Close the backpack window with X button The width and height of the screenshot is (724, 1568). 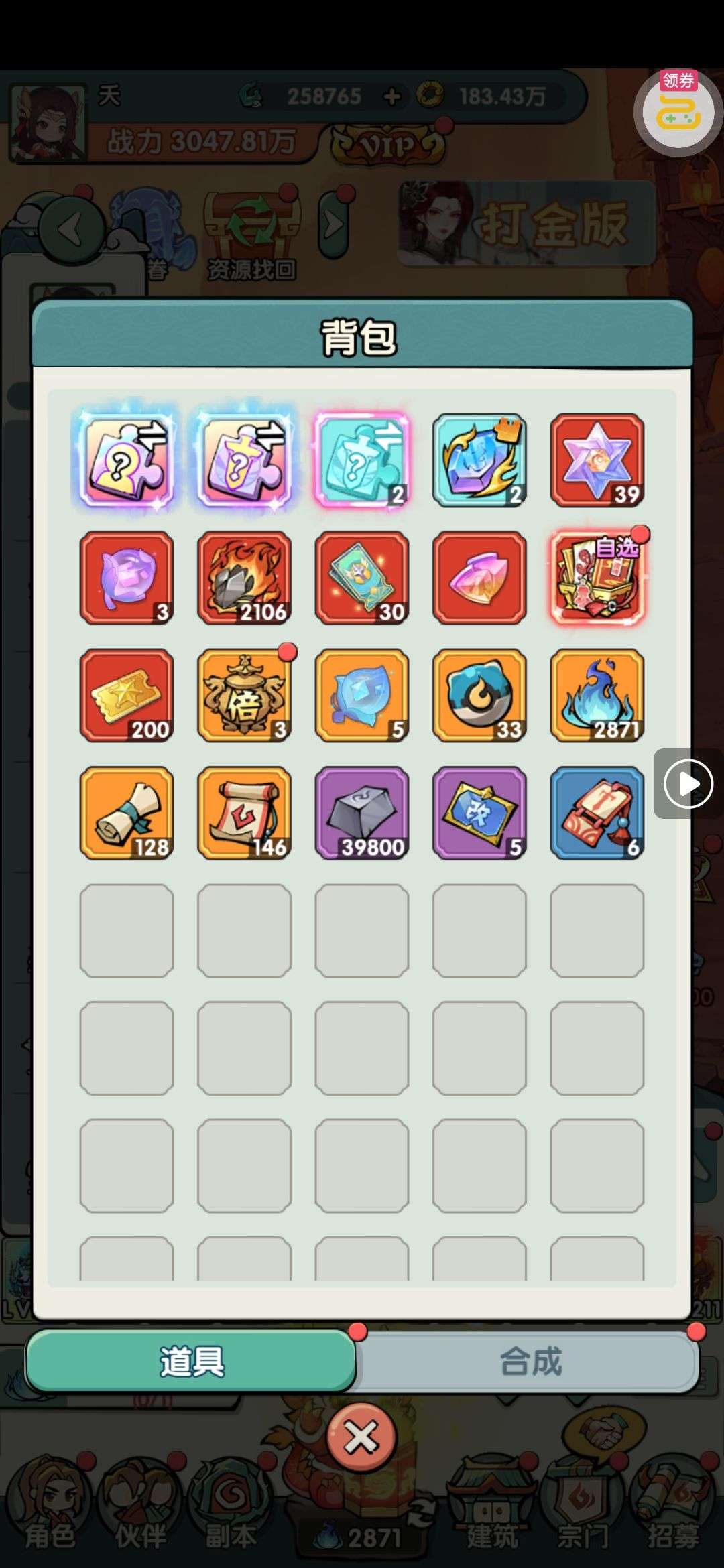pos(361,1437)
